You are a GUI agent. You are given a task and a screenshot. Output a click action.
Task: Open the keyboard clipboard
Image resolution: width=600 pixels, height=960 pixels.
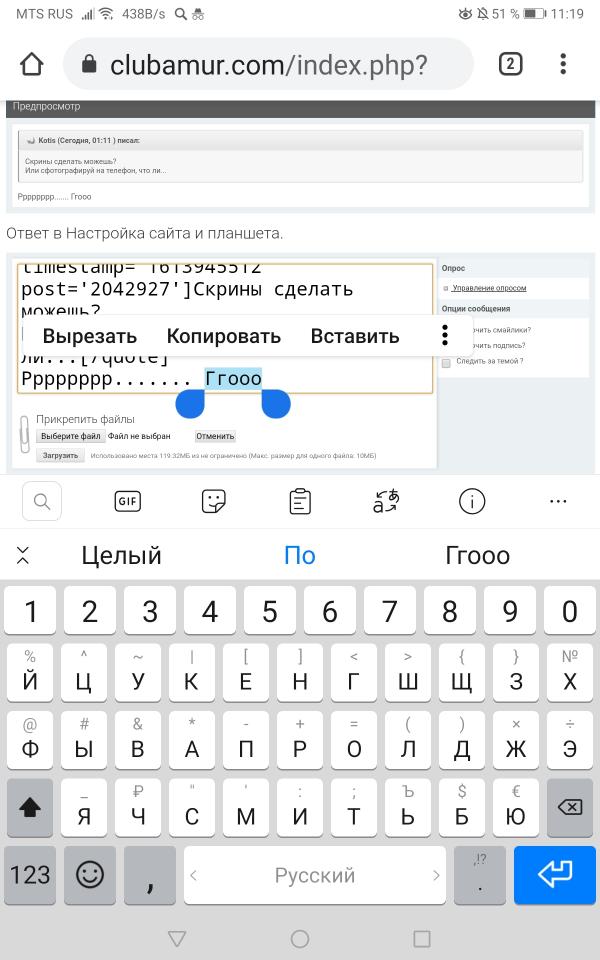pyautogui.click(x=300, y=501)
